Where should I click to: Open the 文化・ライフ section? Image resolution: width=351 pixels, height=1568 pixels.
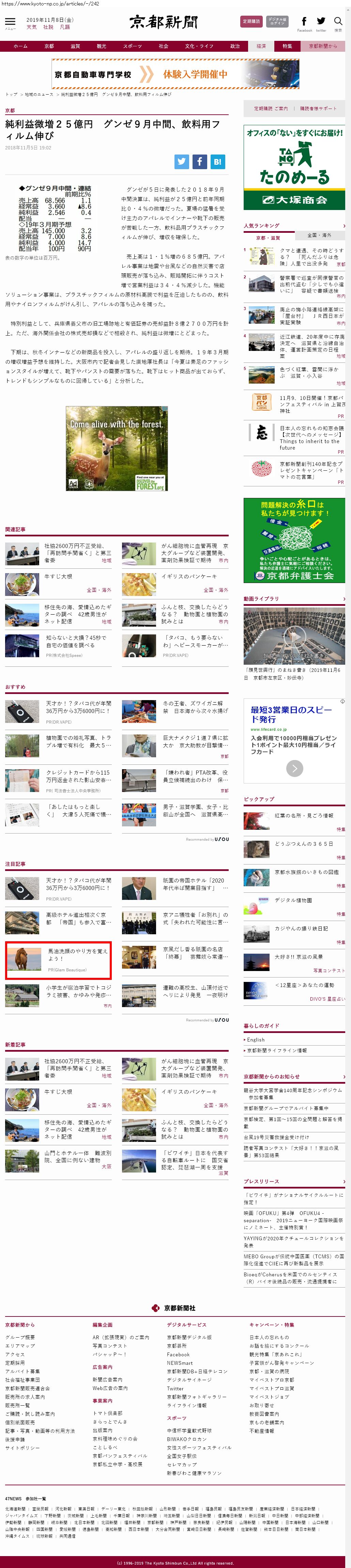click(x=199, y=46)
